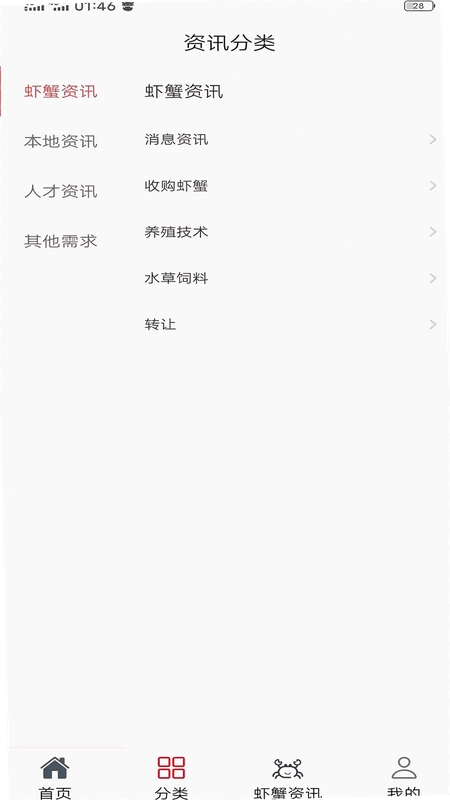Open the 消息资讯 row
This screenshot has height=800, width=450.
pos(290,139)
